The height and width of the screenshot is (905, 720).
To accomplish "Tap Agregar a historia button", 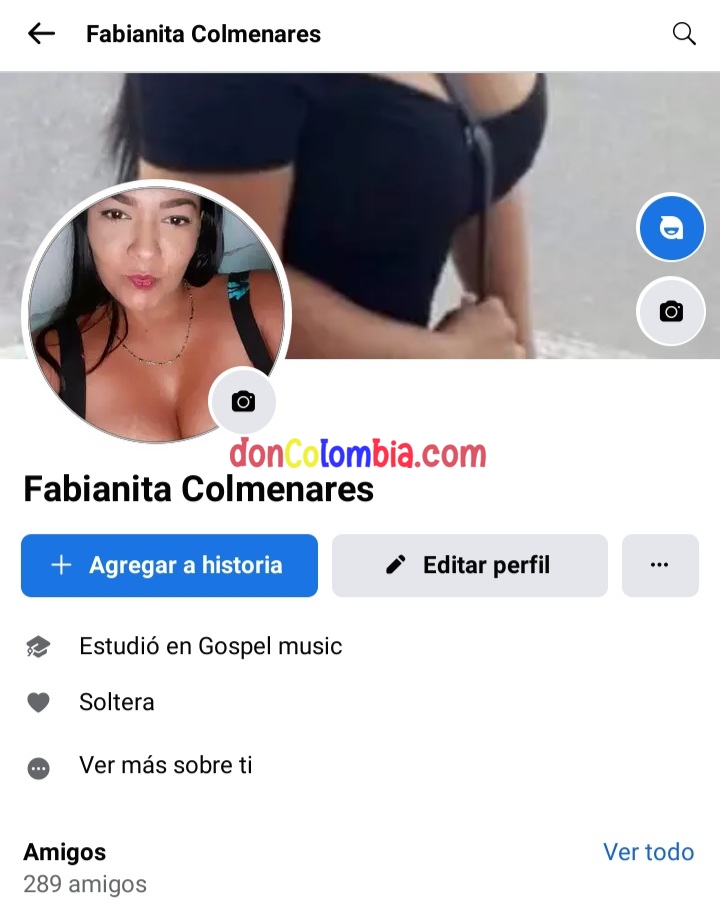I will point(169,565).
